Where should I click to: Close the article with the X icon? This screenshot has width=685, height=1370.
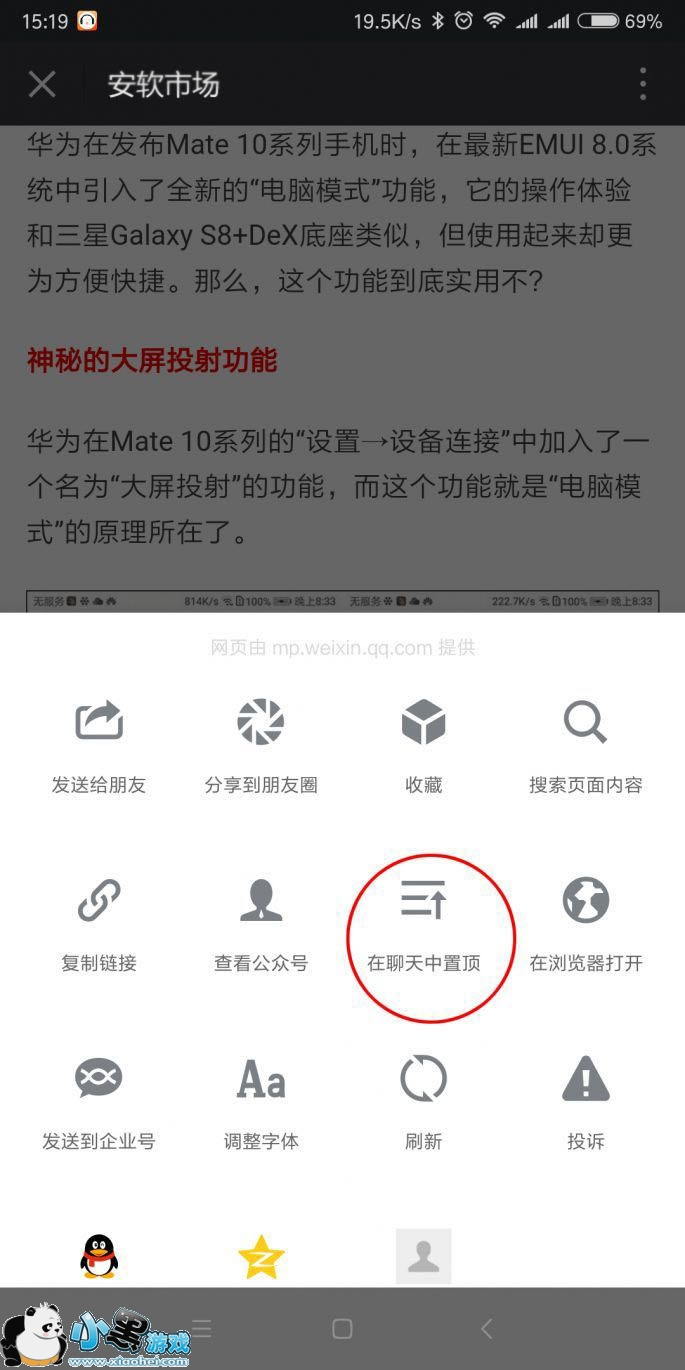pyautogui.click(x=42, y=84)
